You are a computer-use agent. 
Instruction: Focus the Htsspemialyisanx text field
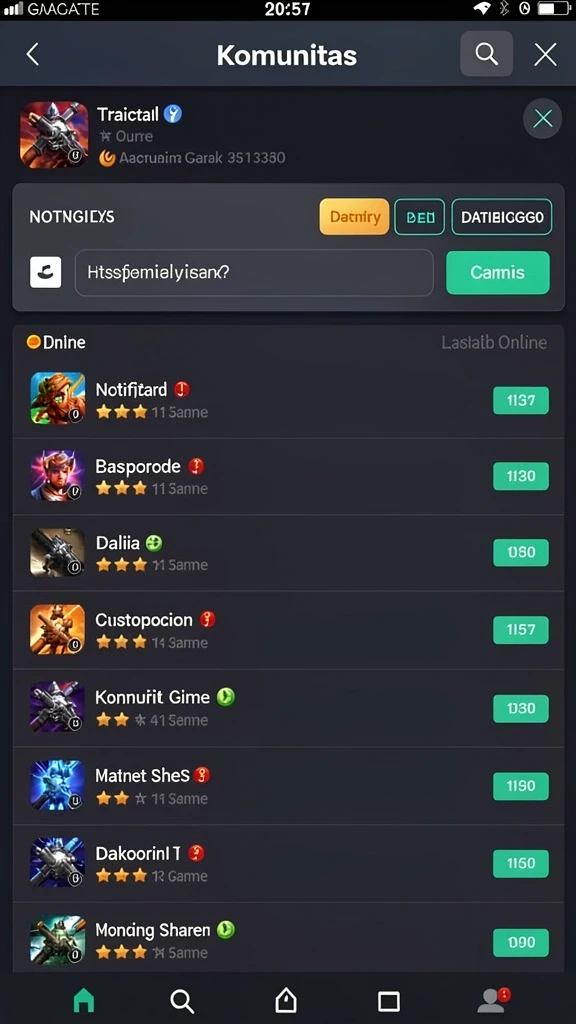point(254,272)
